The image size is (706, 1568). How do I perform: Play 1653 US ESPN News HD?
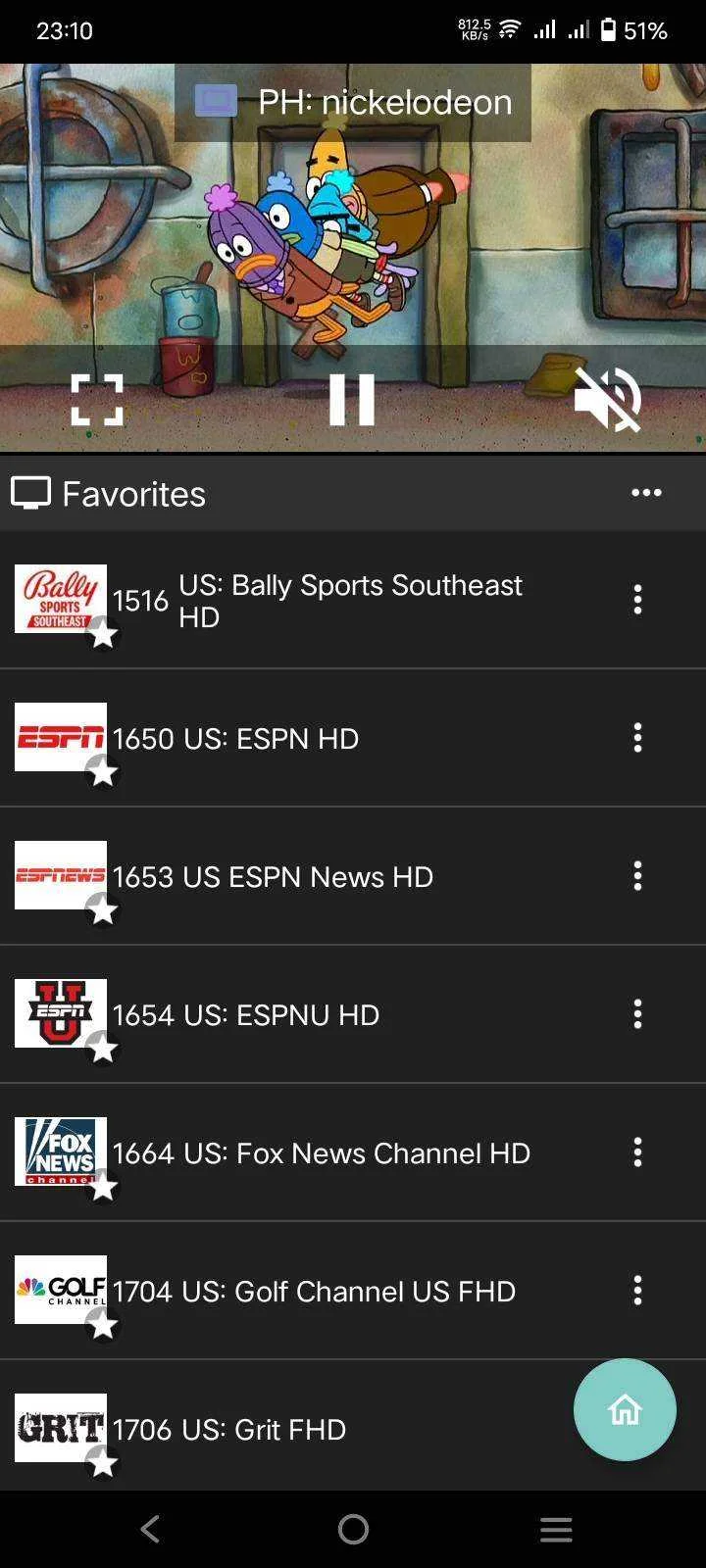(x=353, y=876)
